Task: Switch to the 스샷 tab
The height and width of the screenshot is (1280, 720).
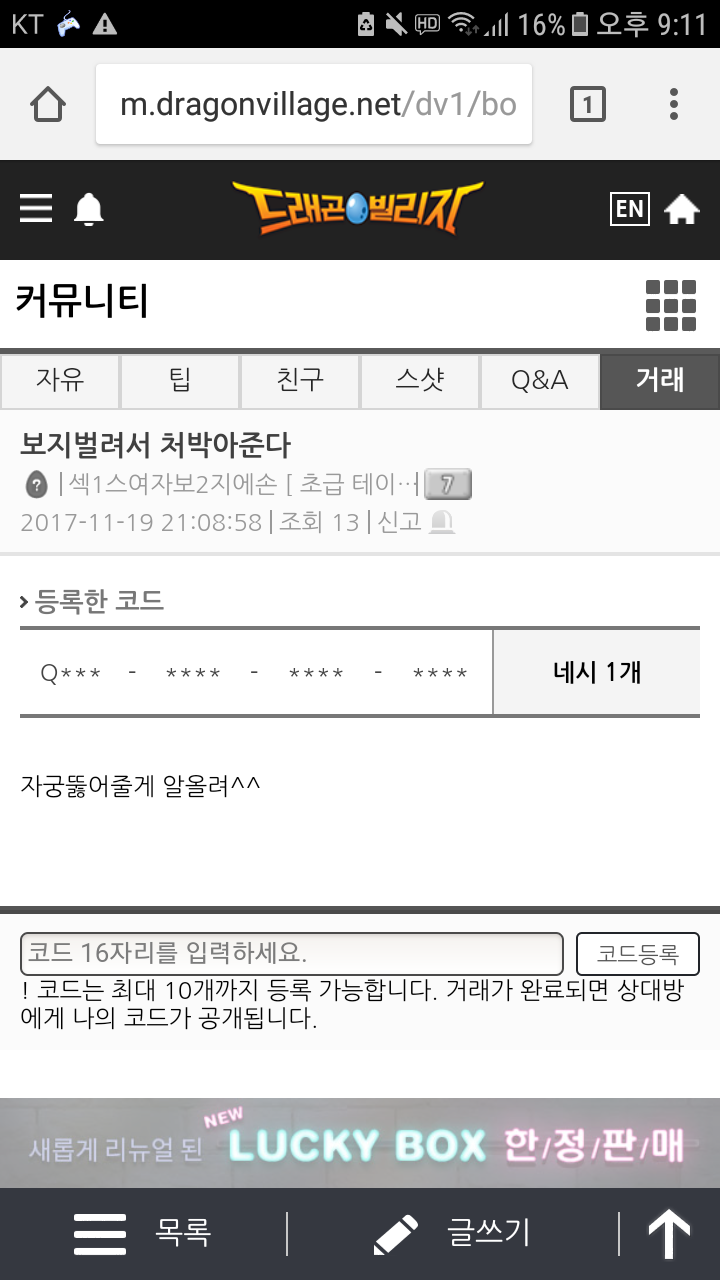Action: (x=420, y=380)
